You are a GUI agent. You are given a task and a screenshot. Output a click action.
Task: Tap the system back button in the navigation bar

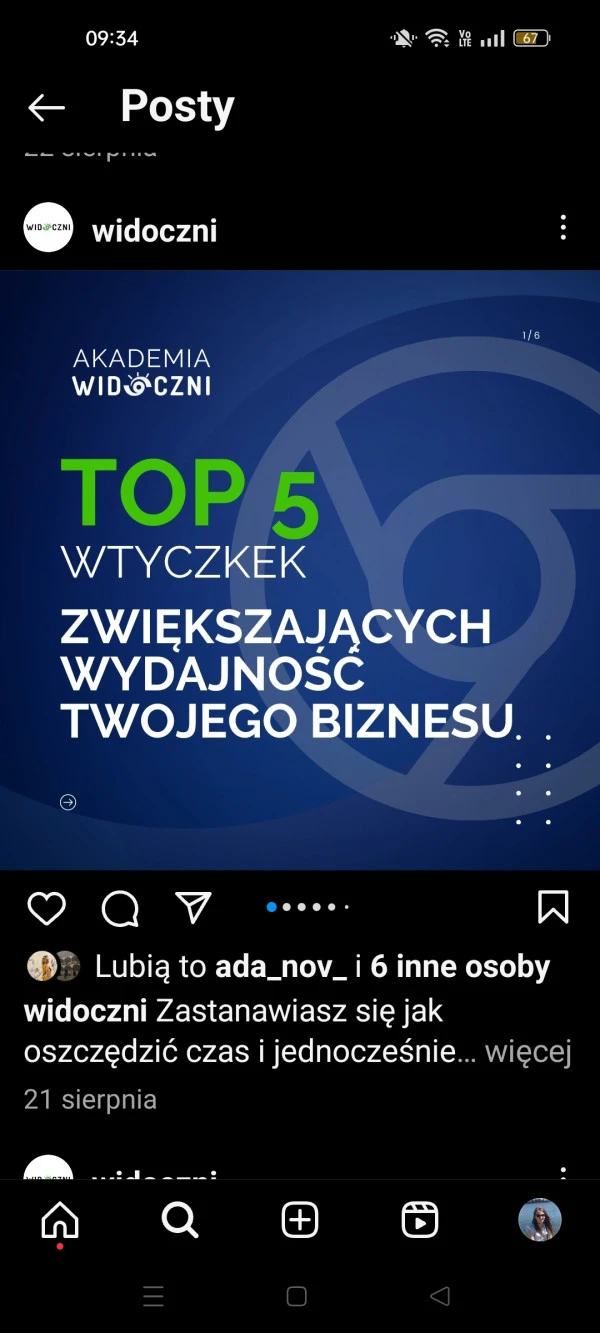click(439, 1297)
